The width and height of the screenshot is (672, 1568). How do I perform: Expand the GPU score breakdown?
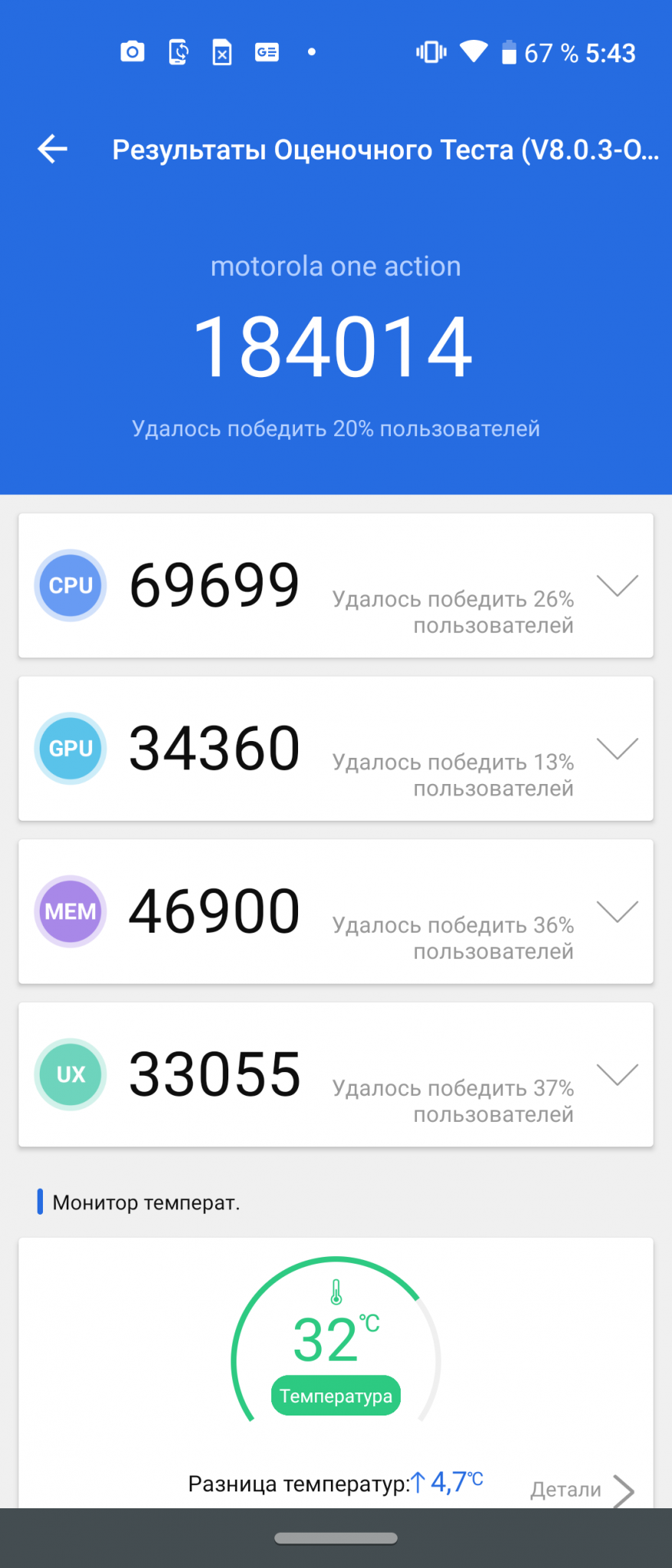[x=617, y=748]
